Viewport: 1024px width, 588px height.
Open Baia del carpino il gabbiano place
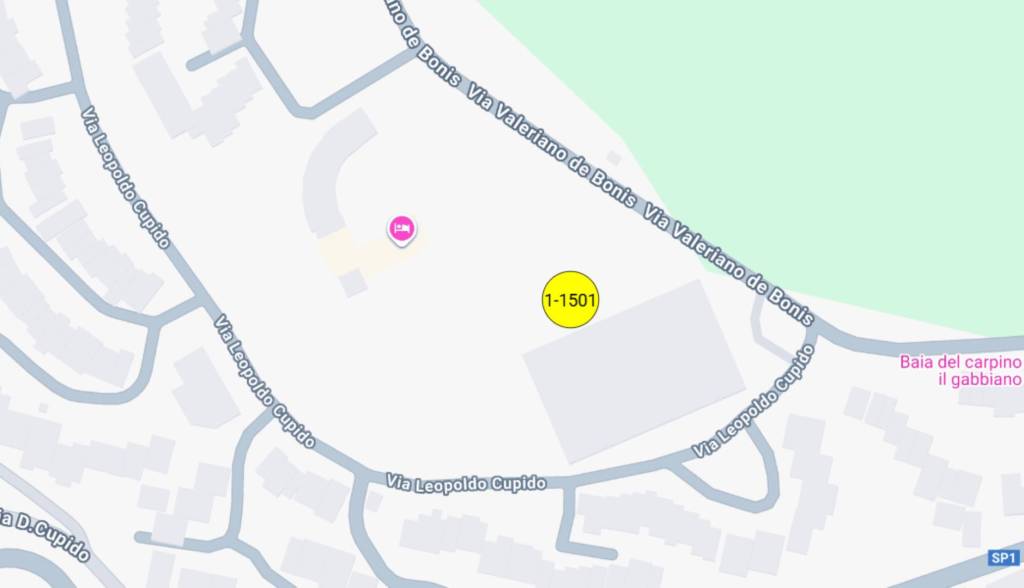tap(960, 371)
